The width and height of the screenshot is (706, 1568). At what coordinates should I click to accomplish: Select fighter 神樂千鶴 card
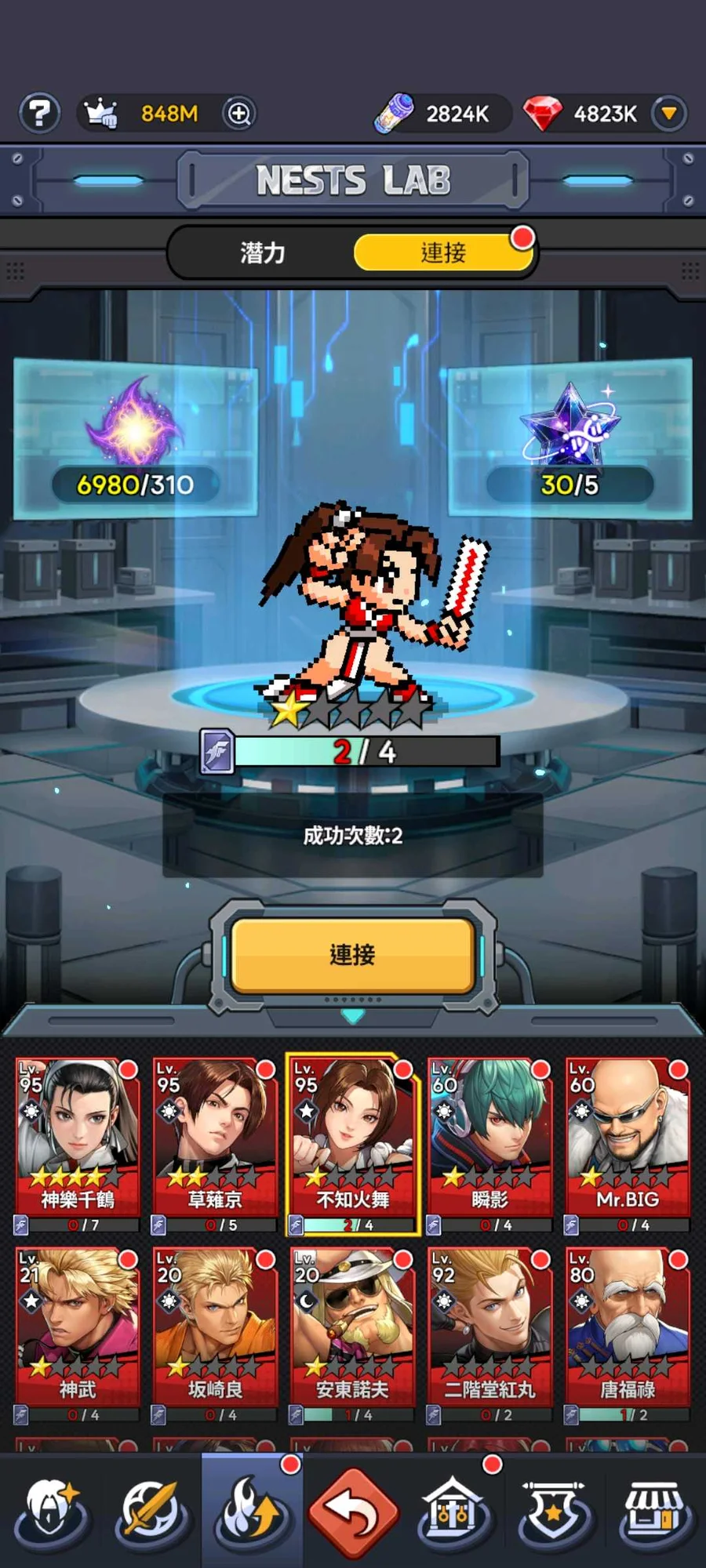[x=78, y=1145]
